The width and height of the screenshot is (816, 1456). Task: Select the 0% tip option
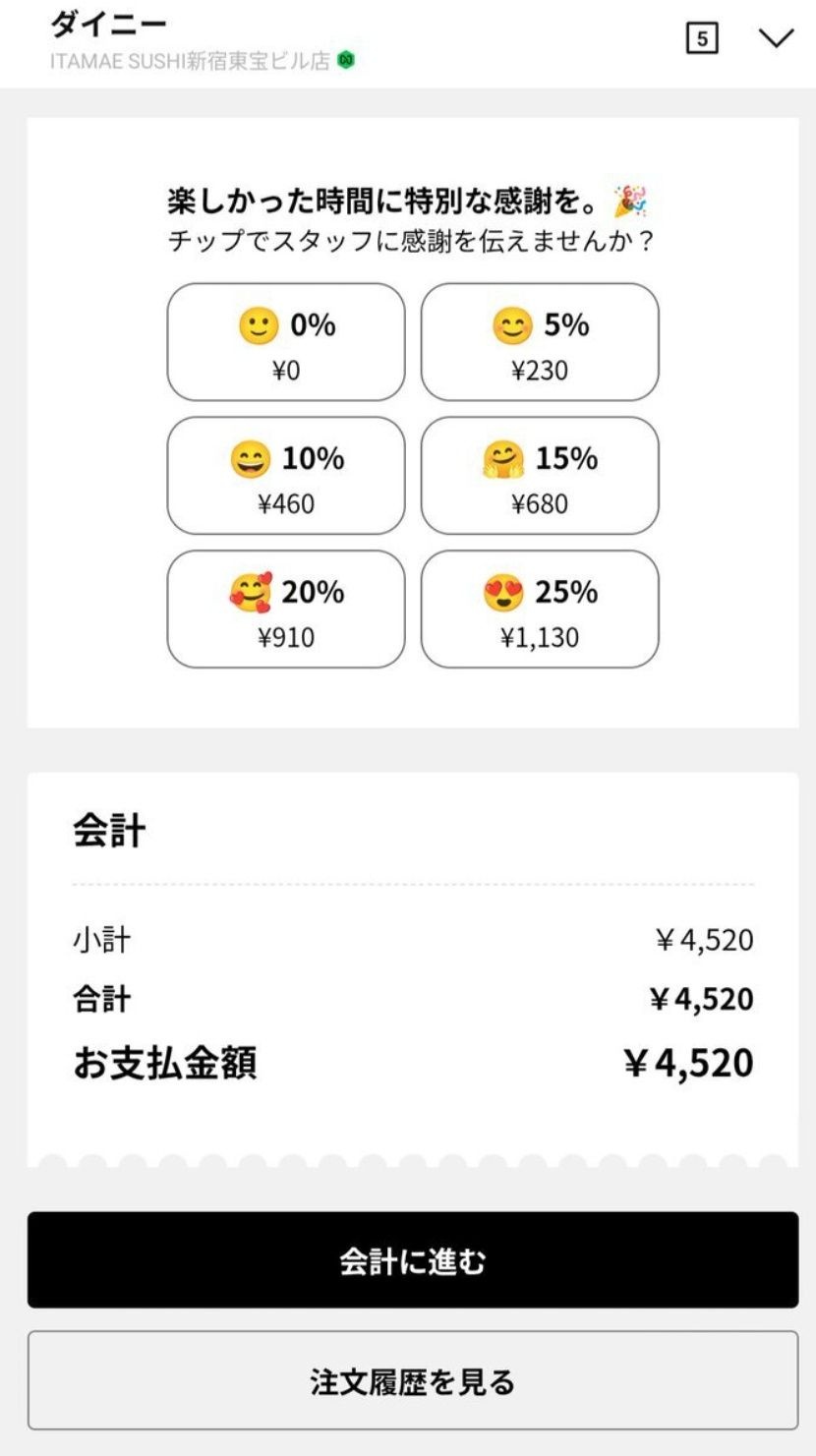pos(286,342)
